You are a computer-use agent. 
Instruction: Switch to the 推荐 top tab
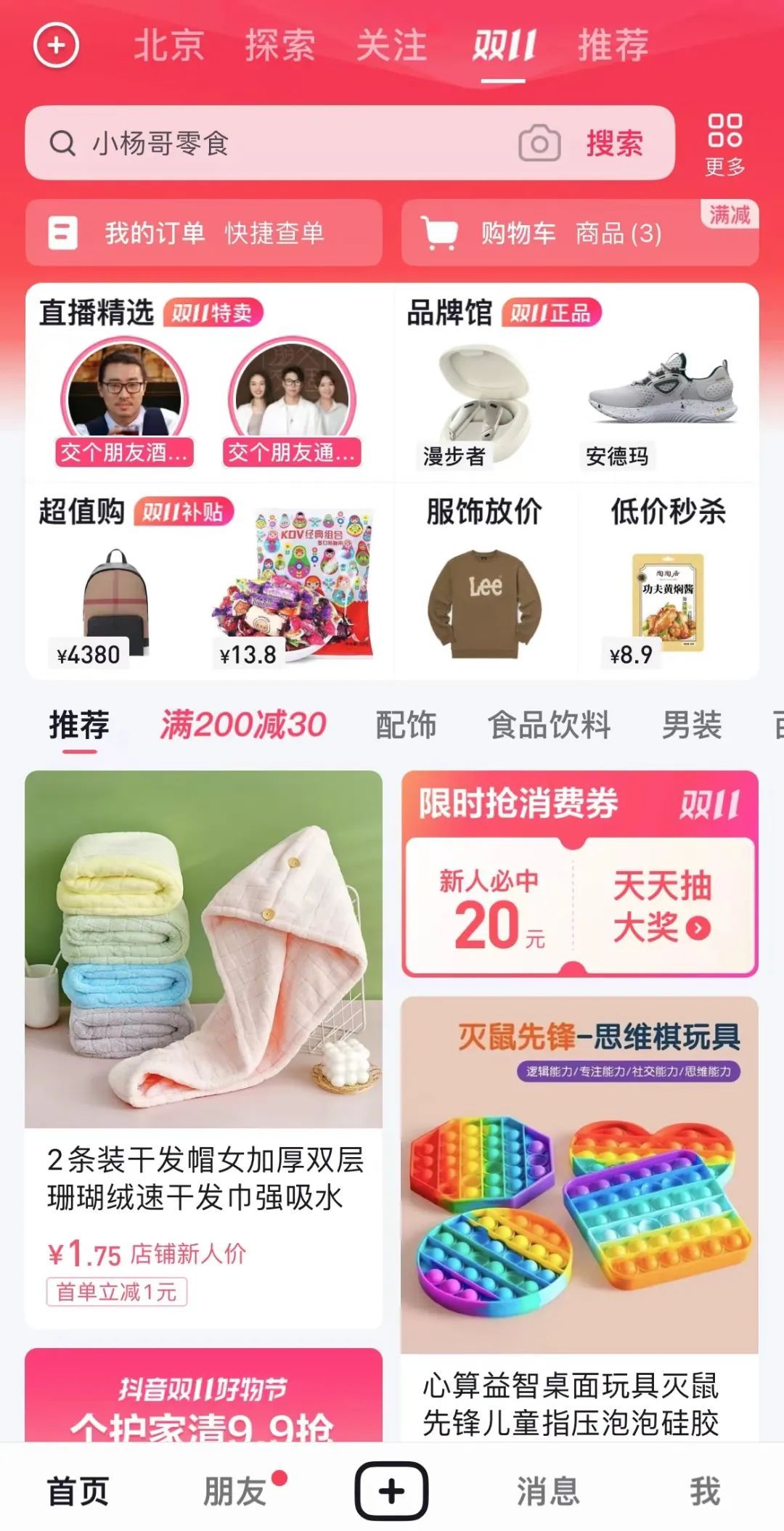(613, 45)
